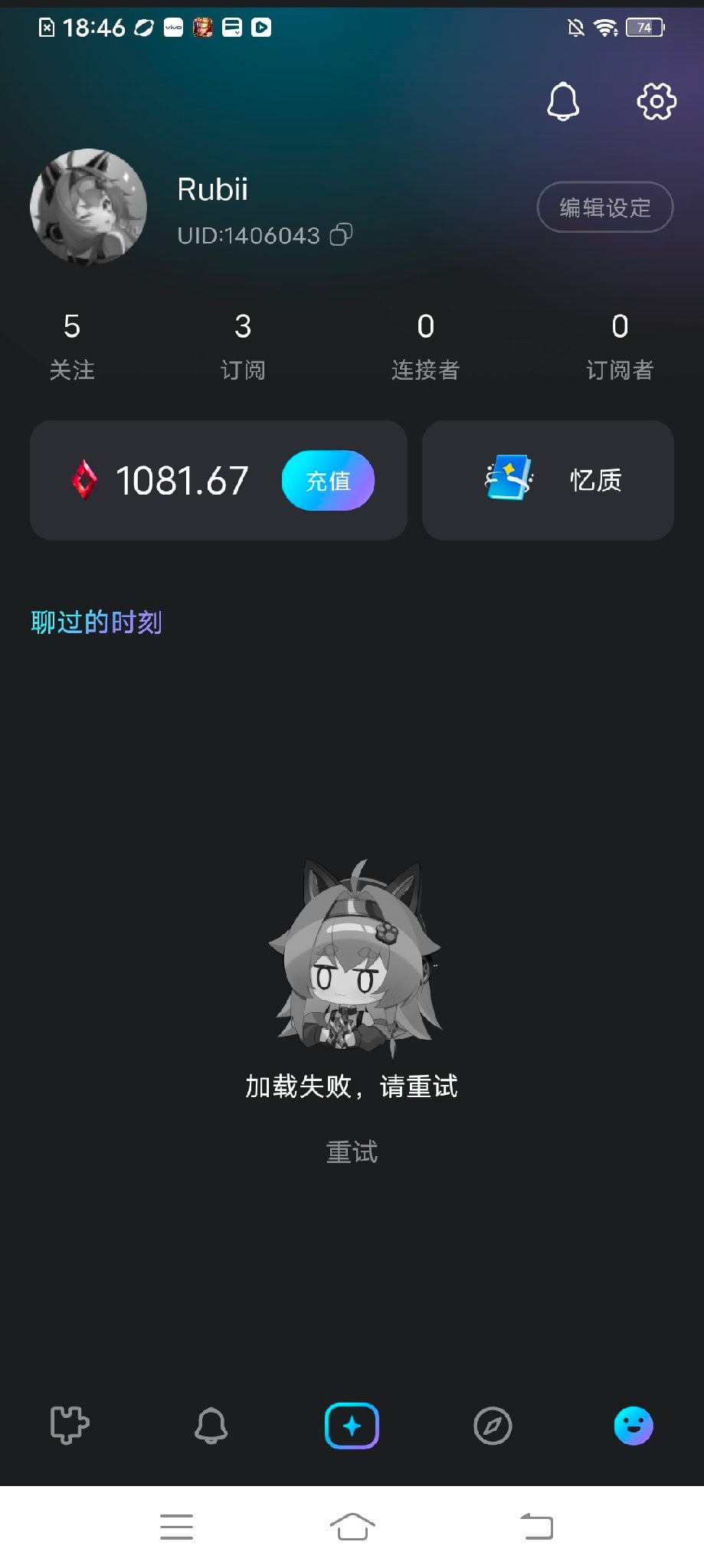Viewport: 704px width, 1568px height.
Task: Switch to the puzzle piece tab
Action: click(x=70, y=1426)
